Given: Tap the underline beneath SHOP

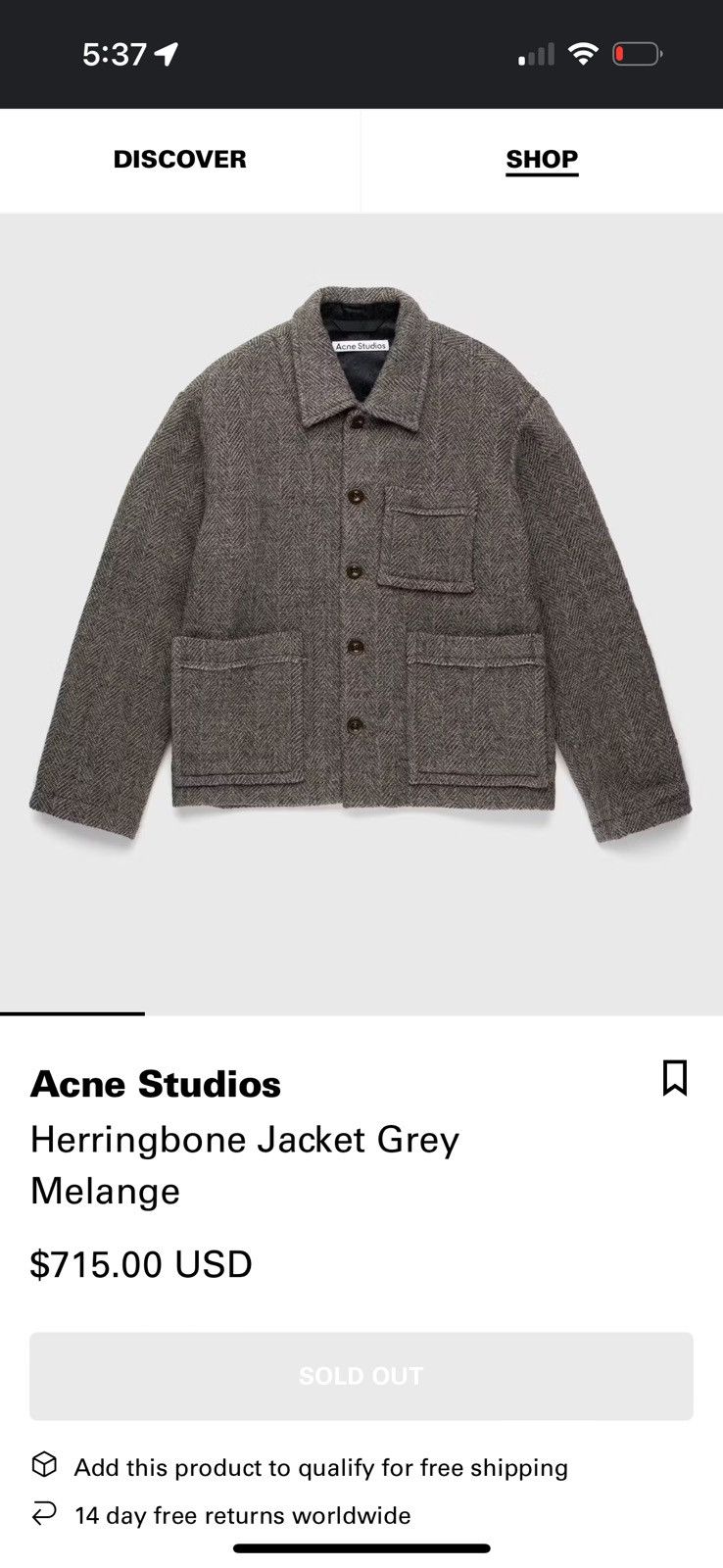Looking at the screenshot, I should click(x=542, y=176).
